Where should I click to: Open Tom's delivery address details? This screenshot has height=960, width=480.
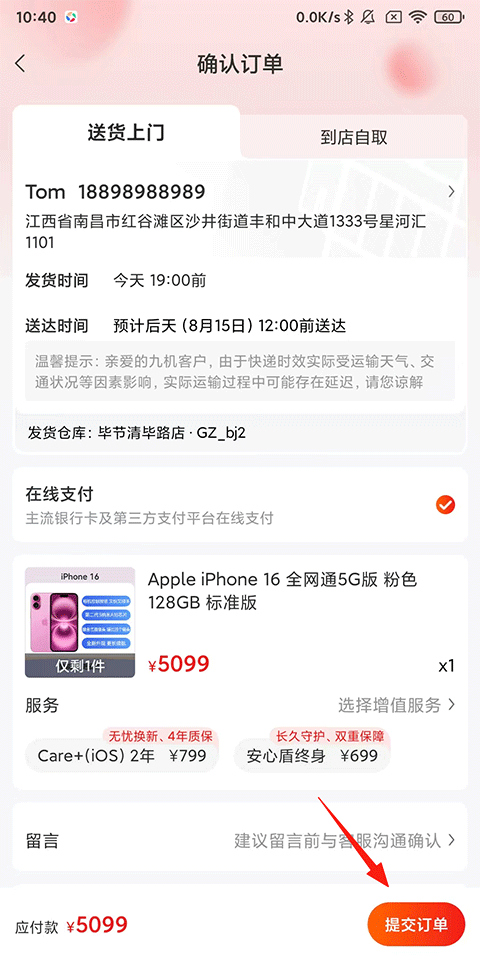tap(240, 217)
